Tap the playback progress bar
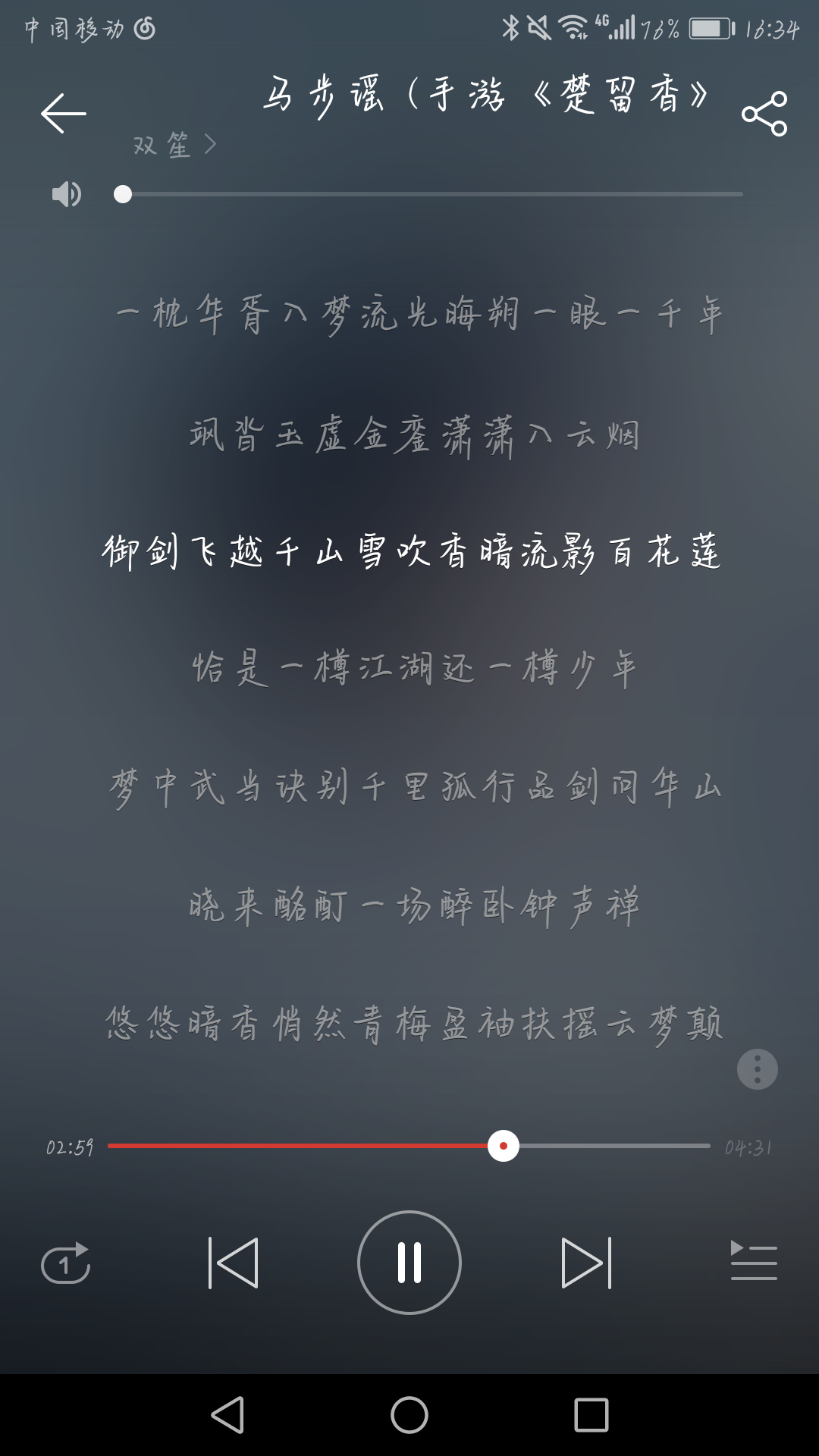This screenshot has height=1456, width=819. click(409, 1146)
